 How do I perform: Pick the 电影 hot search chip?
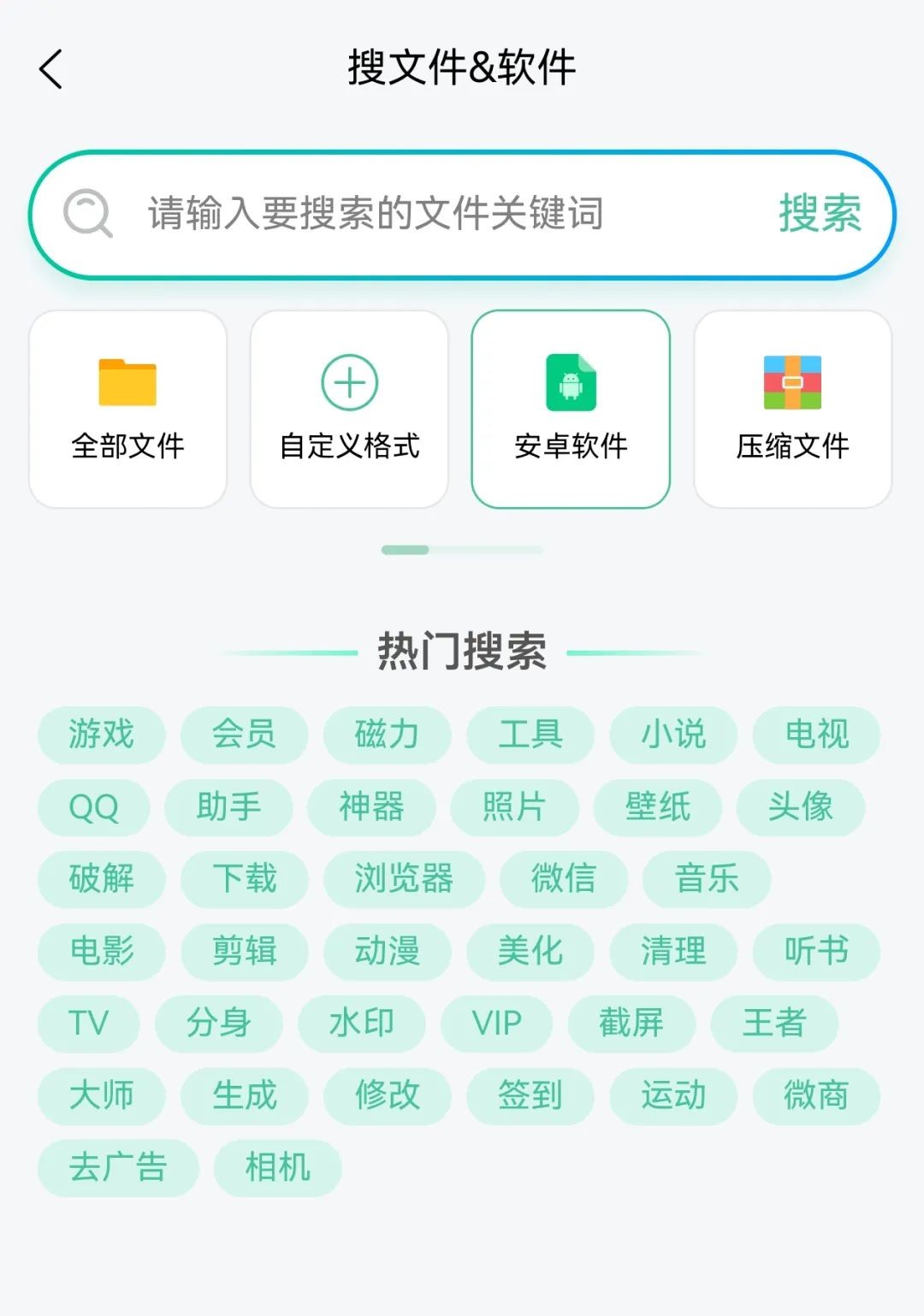coord(101,951)
